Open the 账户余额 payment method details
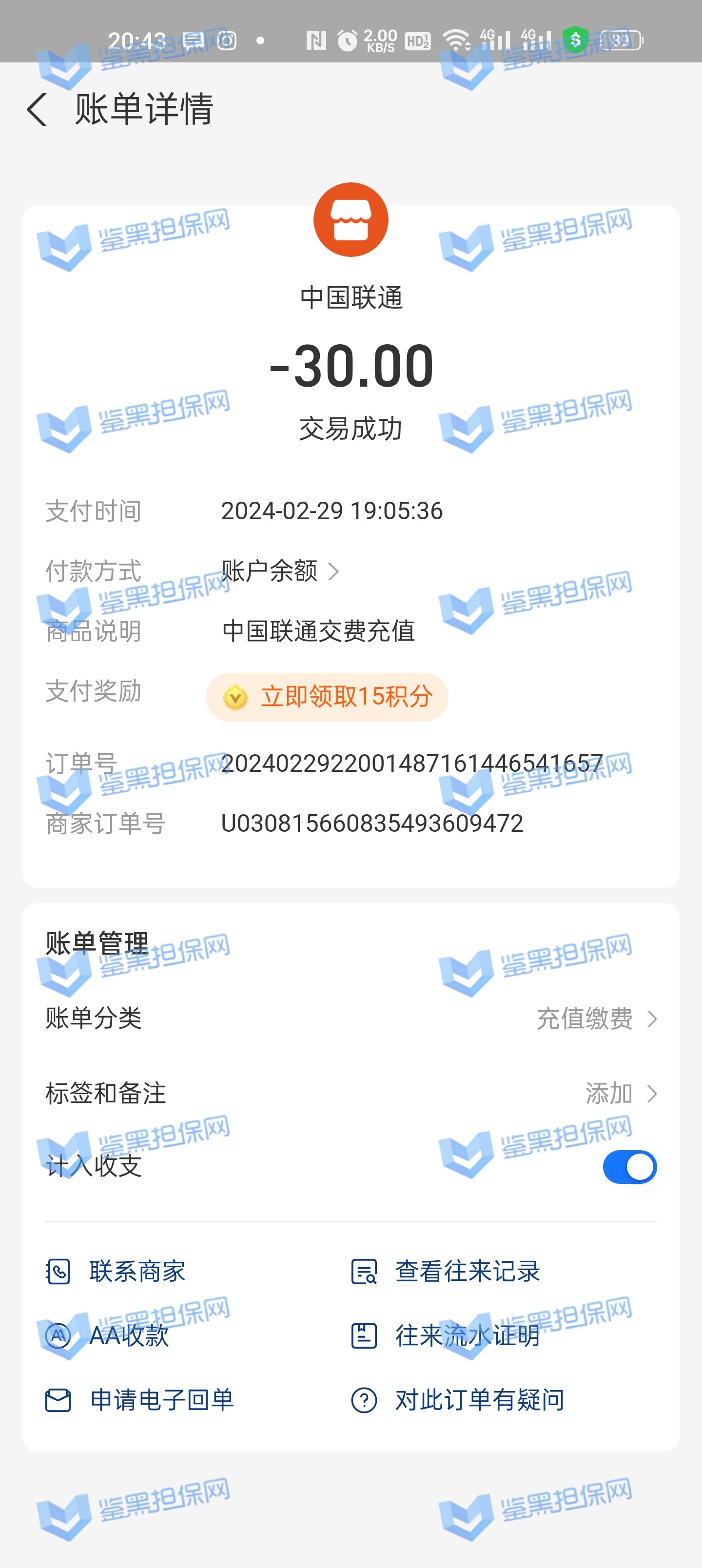 (279, 571)
